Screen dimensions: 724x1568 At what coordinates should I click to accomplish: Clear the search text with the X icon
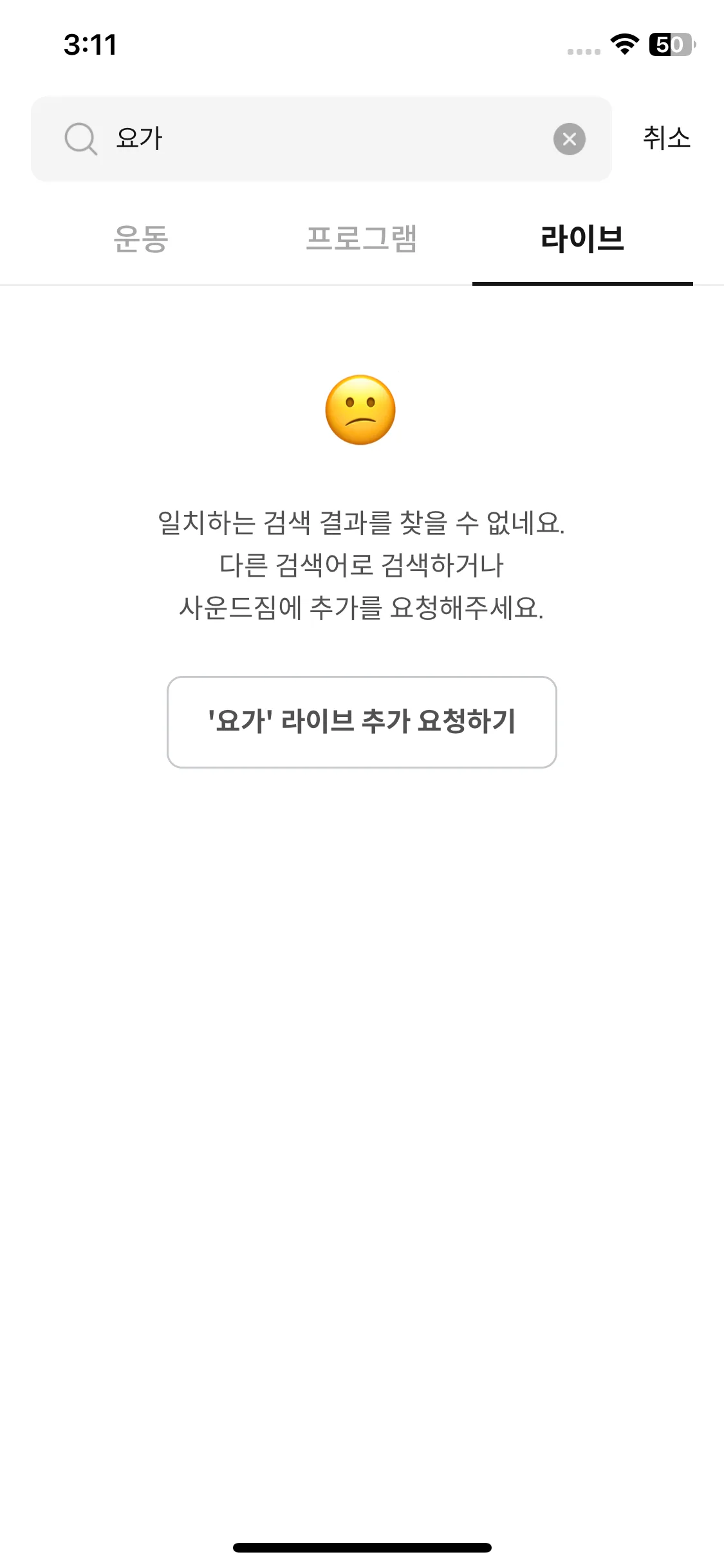tap(569, 138)
